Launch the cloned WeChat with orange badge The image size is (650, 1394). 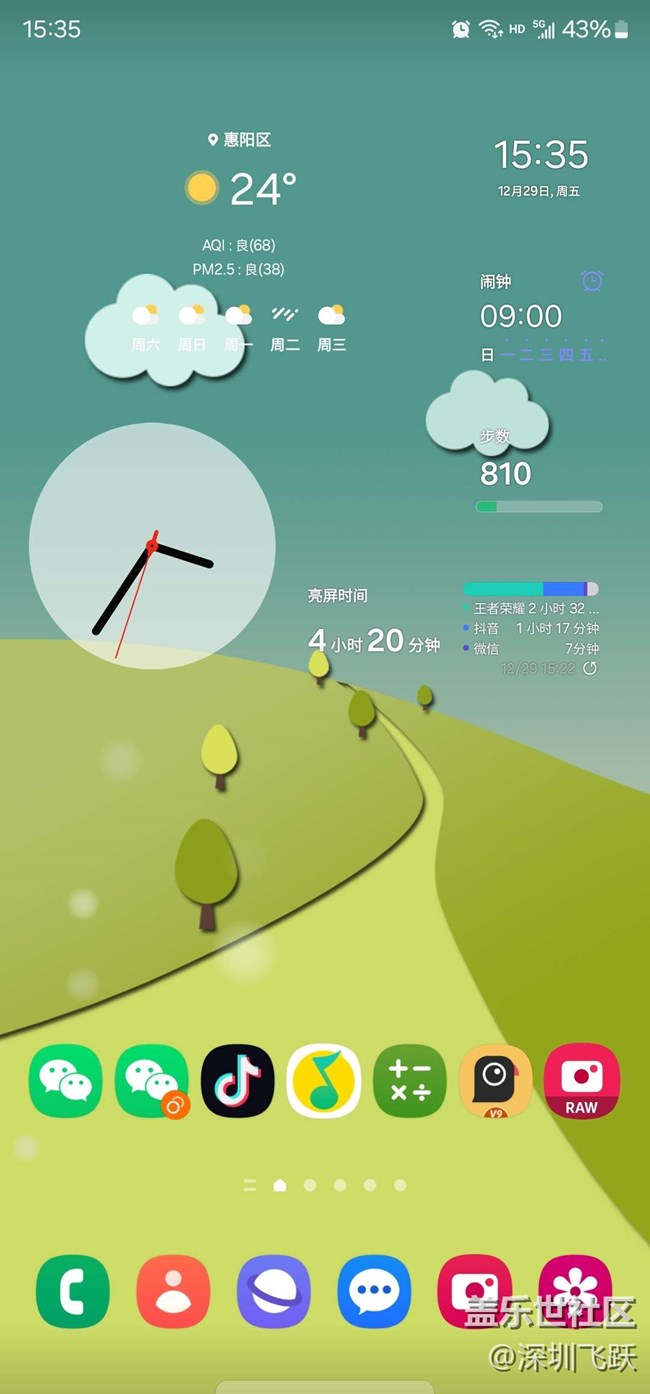pyautogui.click(x=152, y=1082)
